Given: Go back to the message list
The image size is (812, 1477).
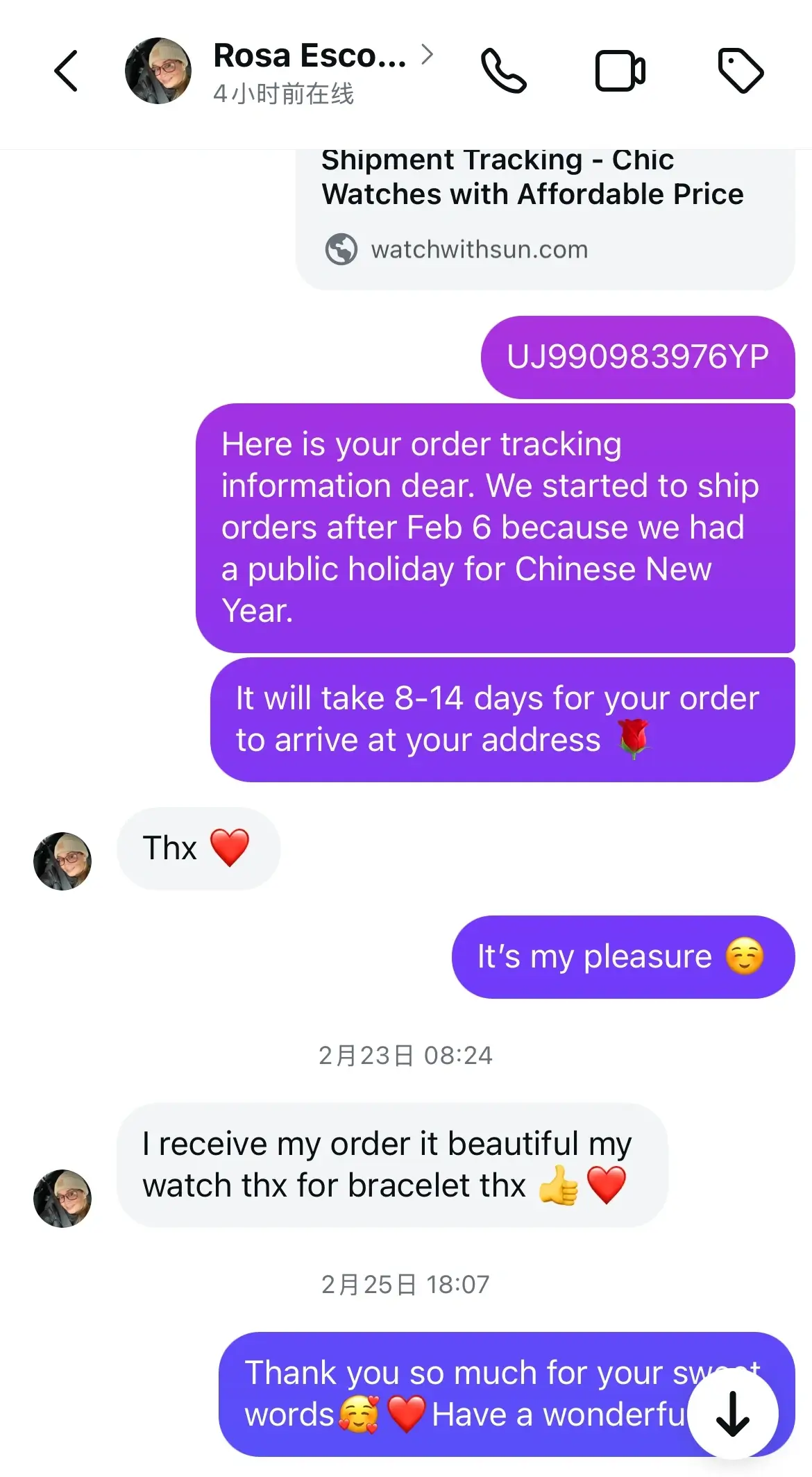Looking at the screenshot, I should pos(66,71).
